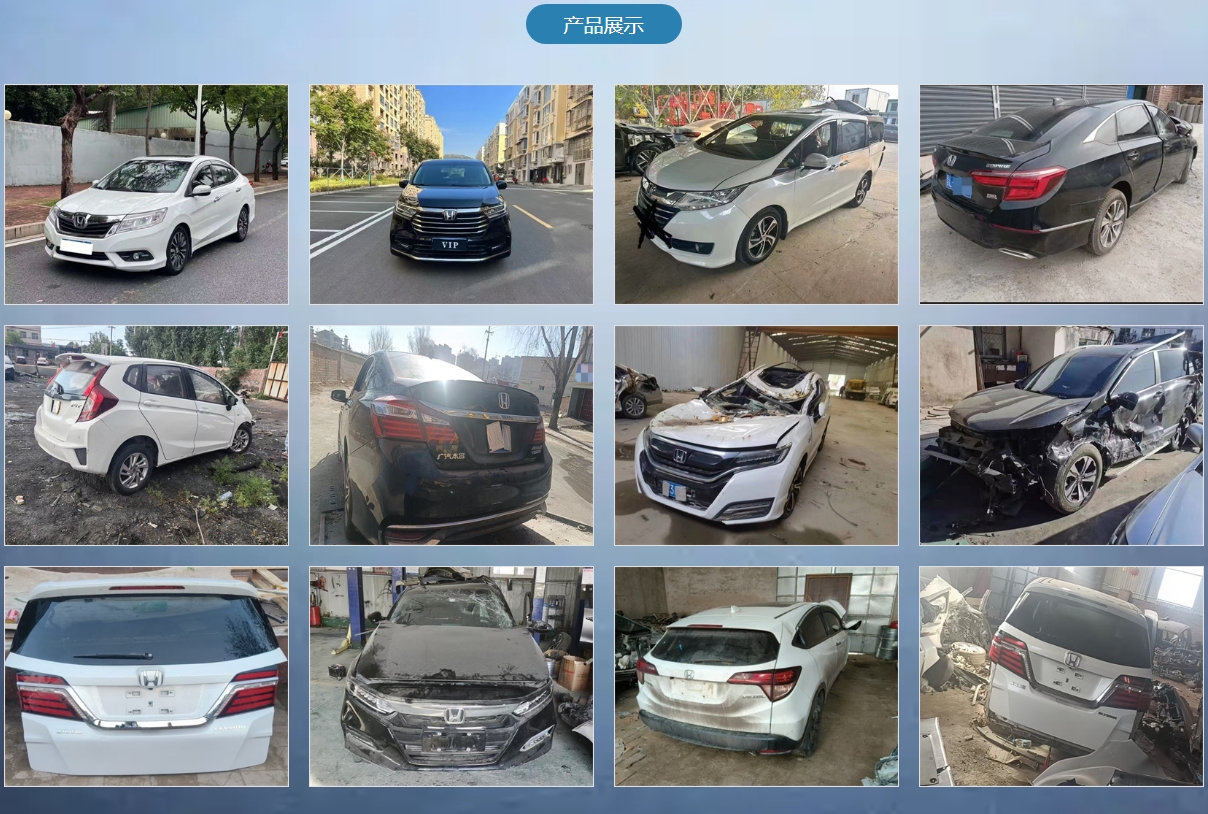Open the white car with crushed roof
The image size is (1208, 814).
tap(756, 435)
